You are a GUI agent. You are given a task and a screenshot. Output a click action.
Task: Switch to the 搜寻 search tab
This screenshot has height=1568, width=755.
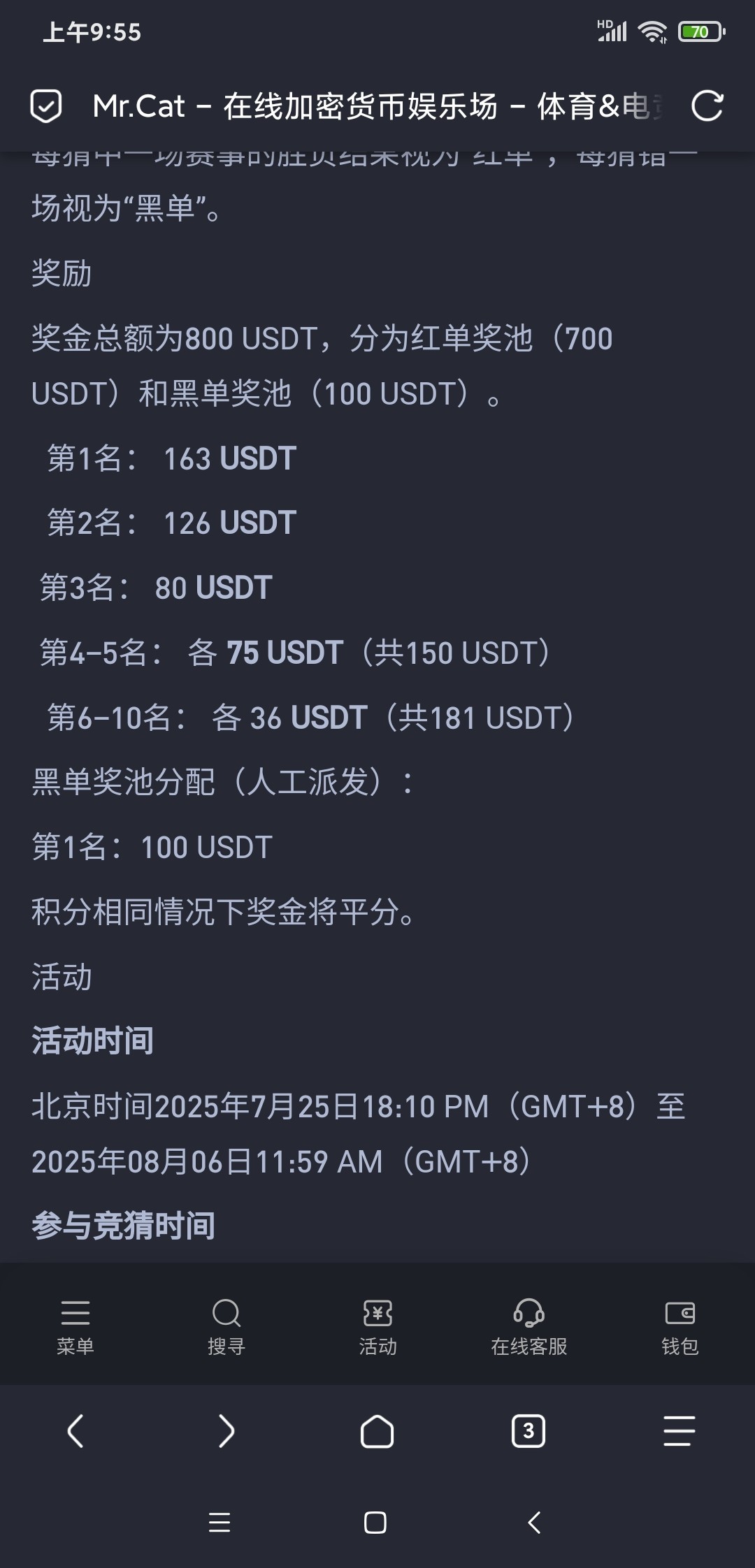tap(226, 1326)
